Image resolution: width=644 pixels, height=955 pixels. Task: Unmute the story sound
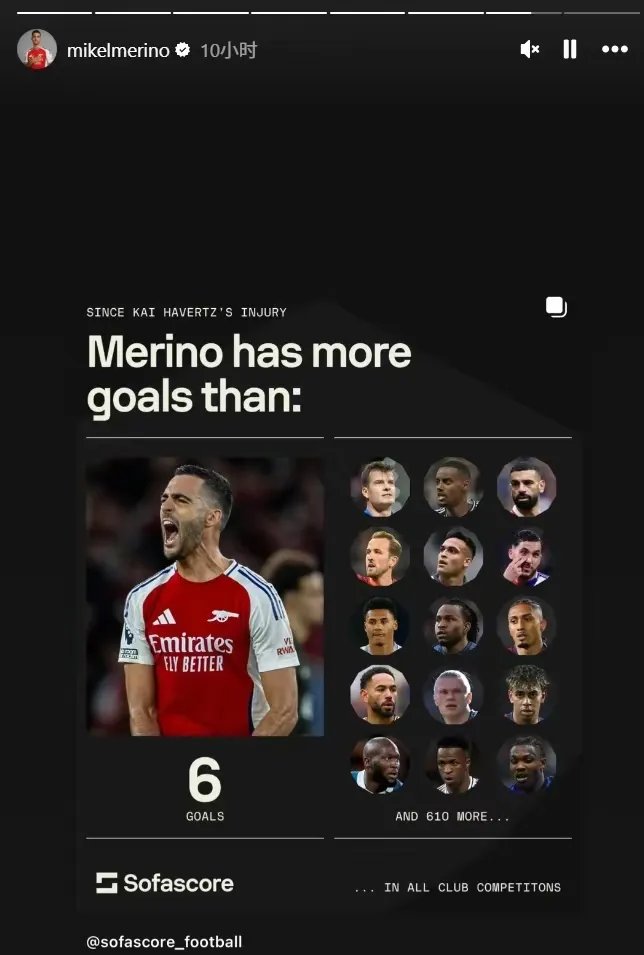(x=530, y=49)
